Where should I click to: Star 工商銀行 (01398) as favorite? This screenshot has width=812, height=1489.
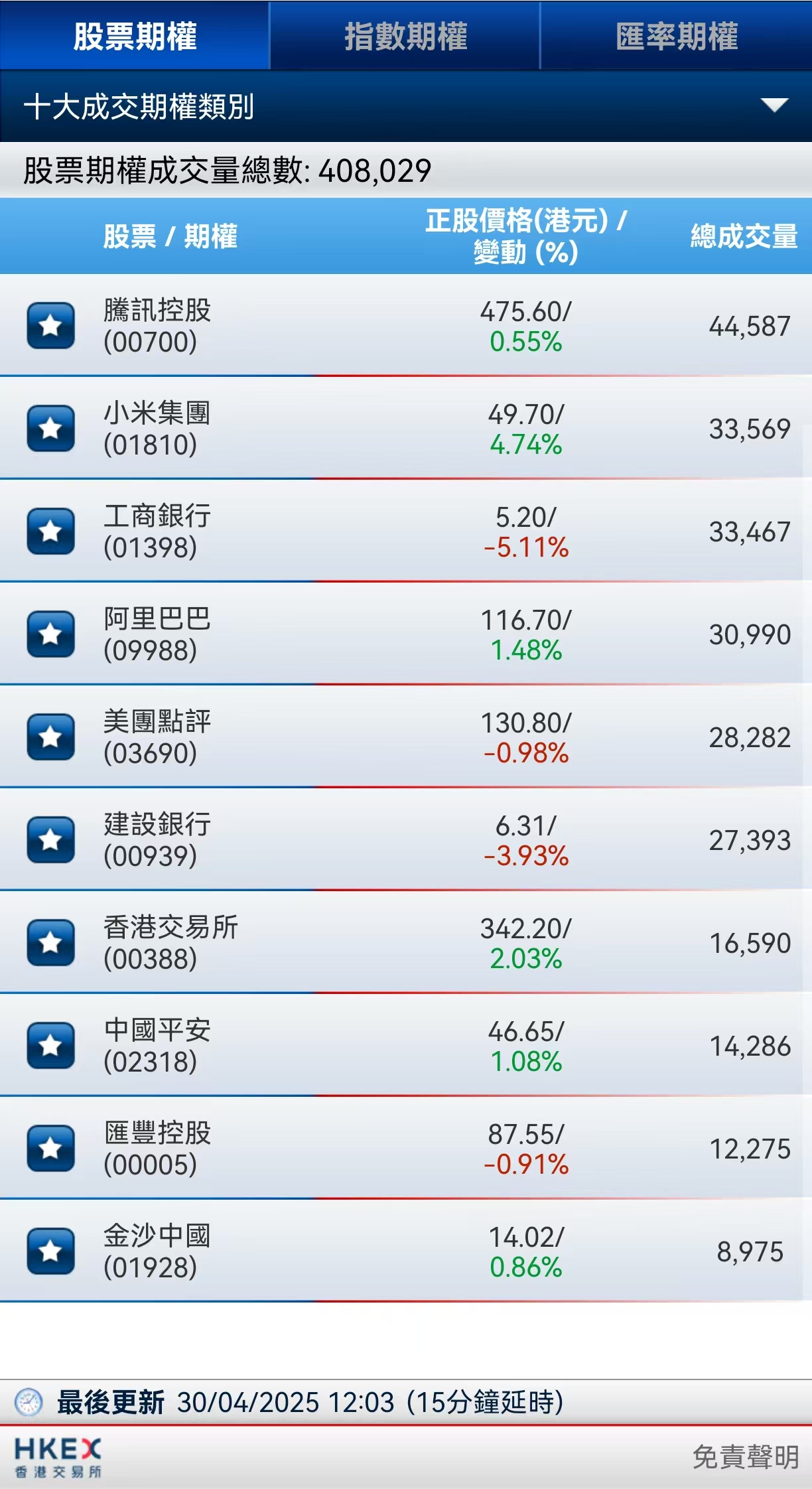coord(51,532)
